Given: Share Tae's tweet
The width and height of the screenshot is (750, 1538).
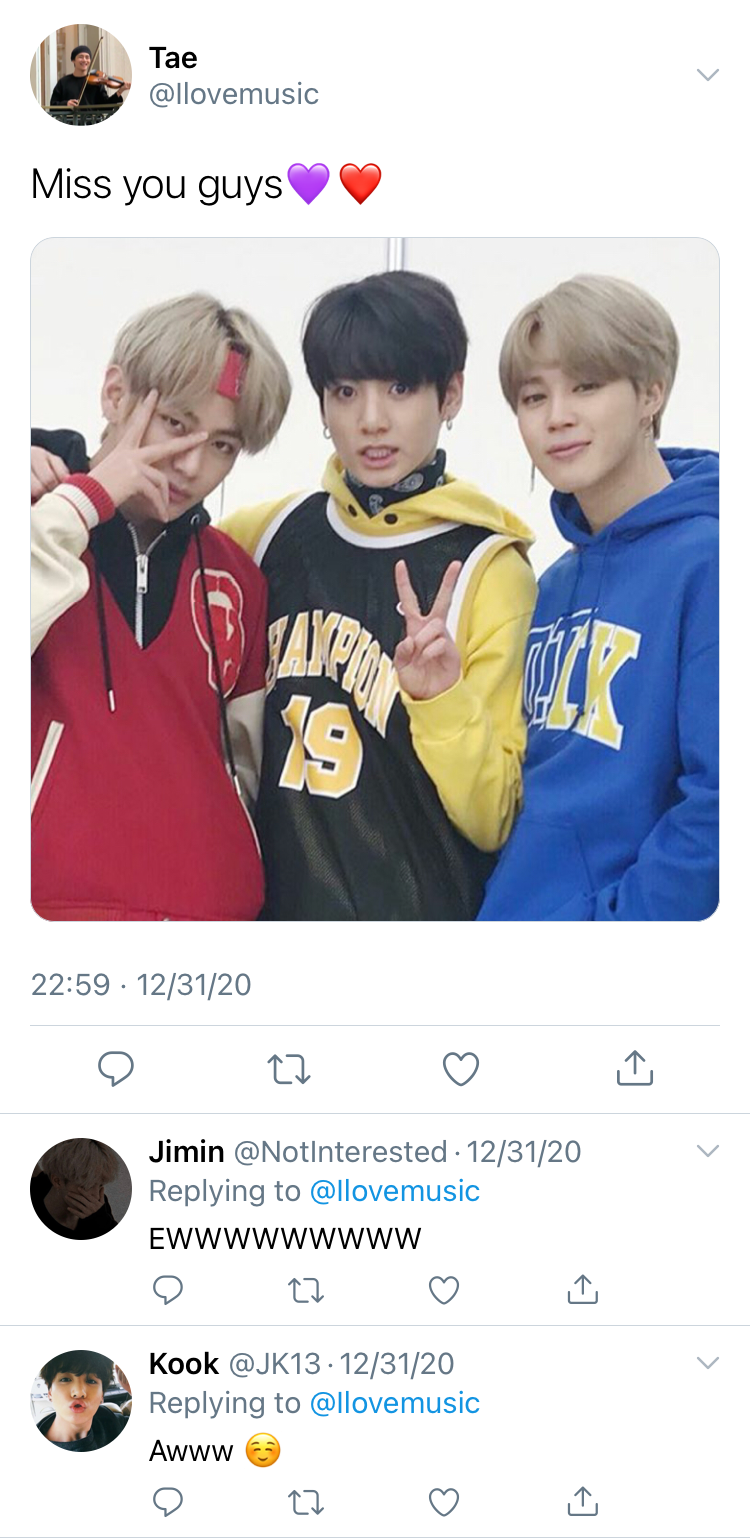Looking at the screenshot, I should click(634, 1068).
